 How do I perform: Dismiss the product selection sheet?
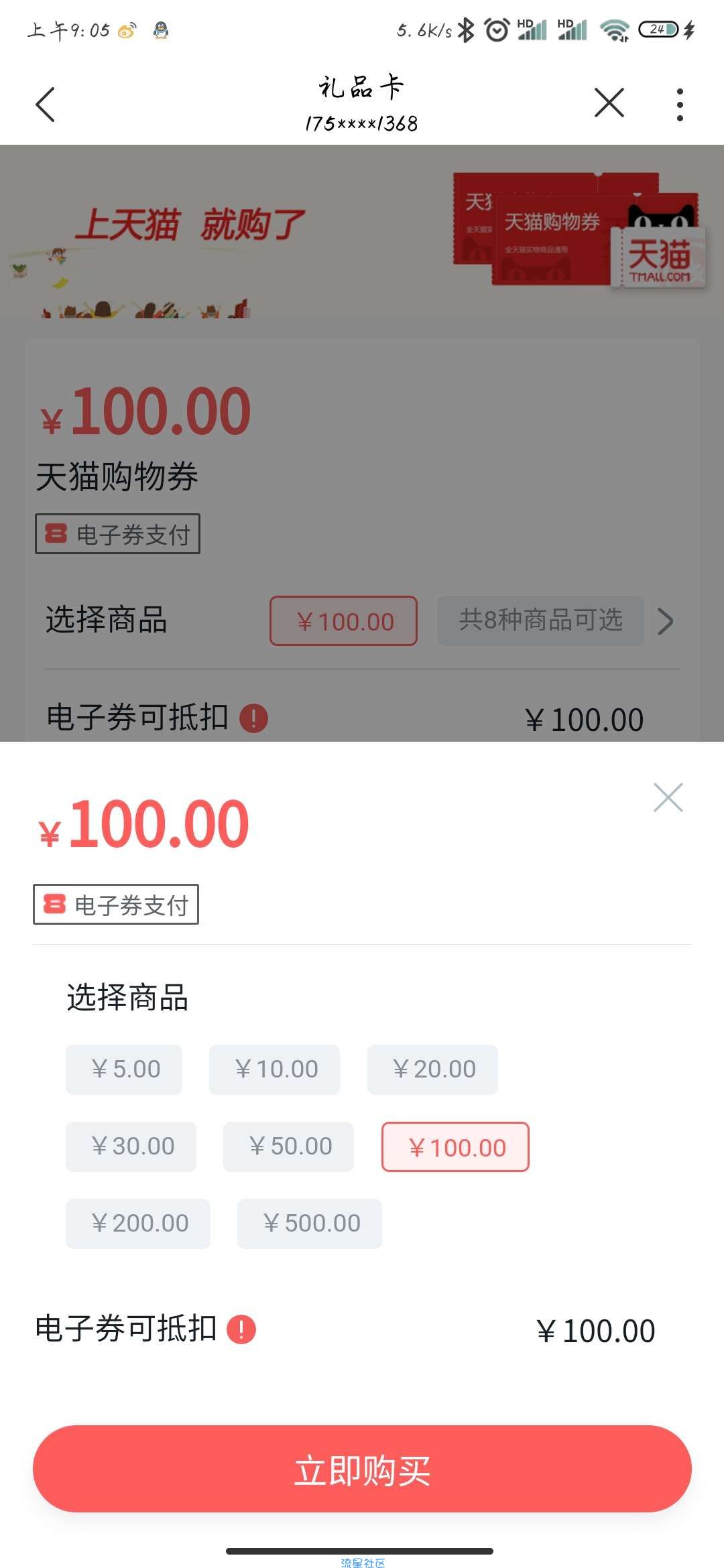668,797
